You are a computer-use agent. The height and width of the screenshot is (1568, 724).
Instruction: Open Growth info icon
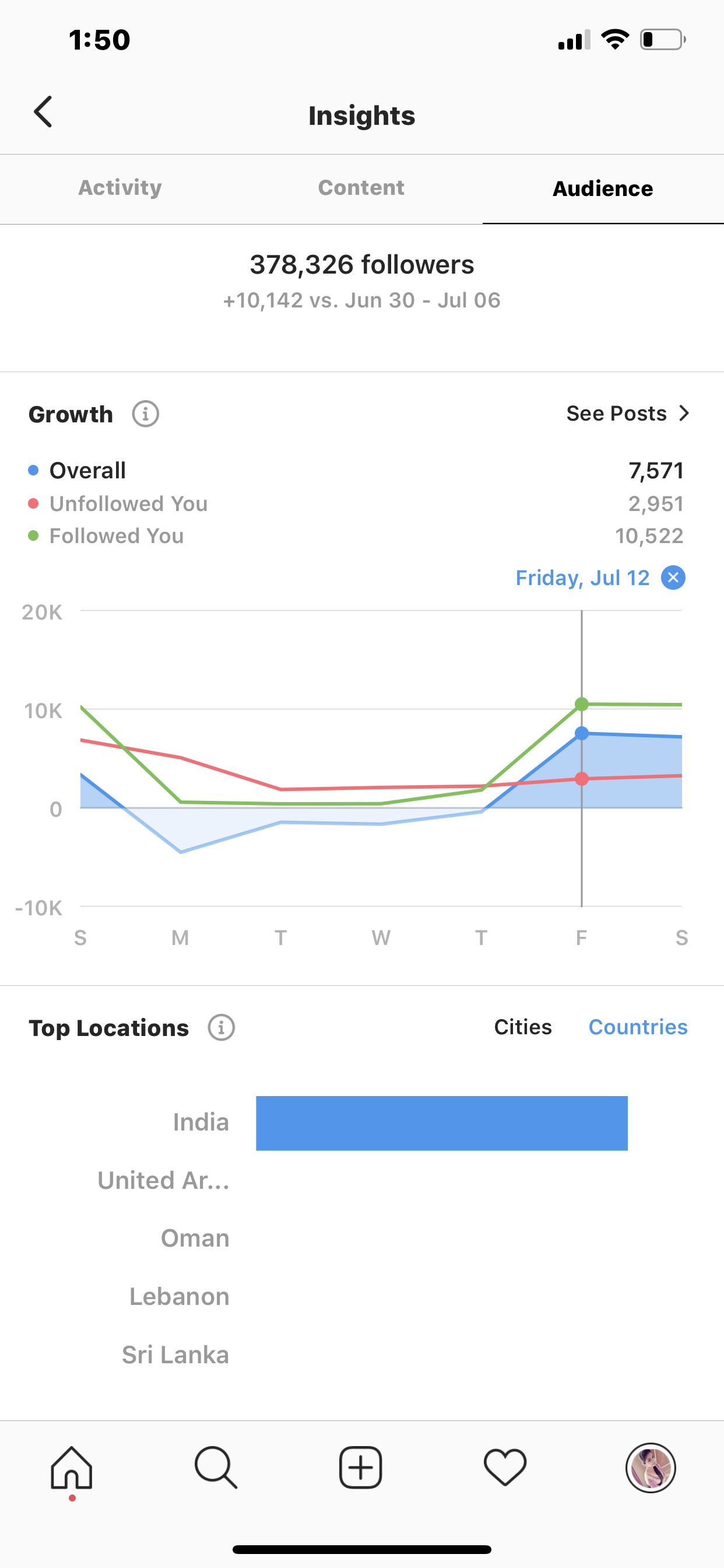coord(145,415)
